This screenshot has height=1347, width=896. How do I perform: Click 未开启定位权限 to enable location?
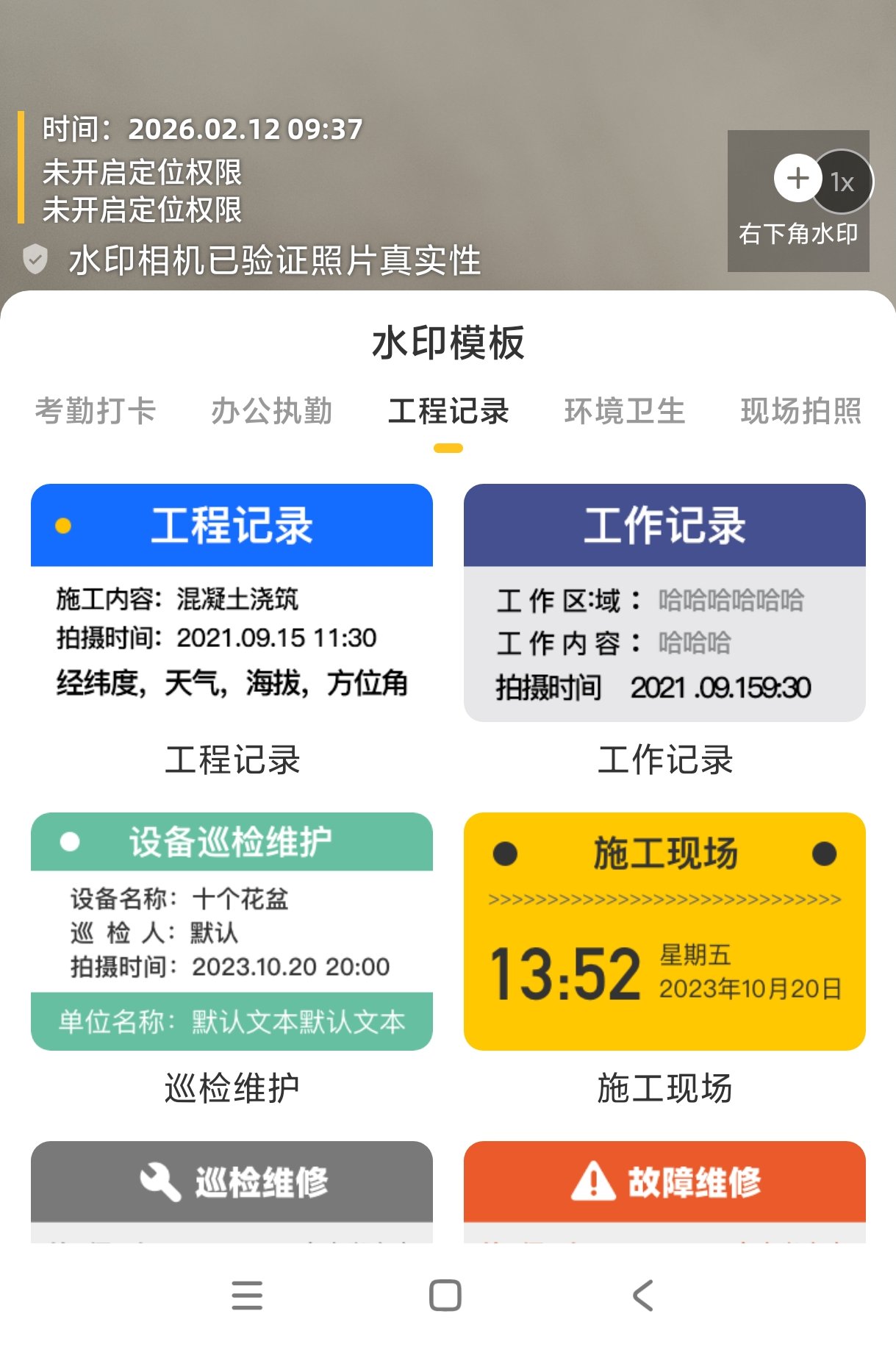tap(144, 174)
